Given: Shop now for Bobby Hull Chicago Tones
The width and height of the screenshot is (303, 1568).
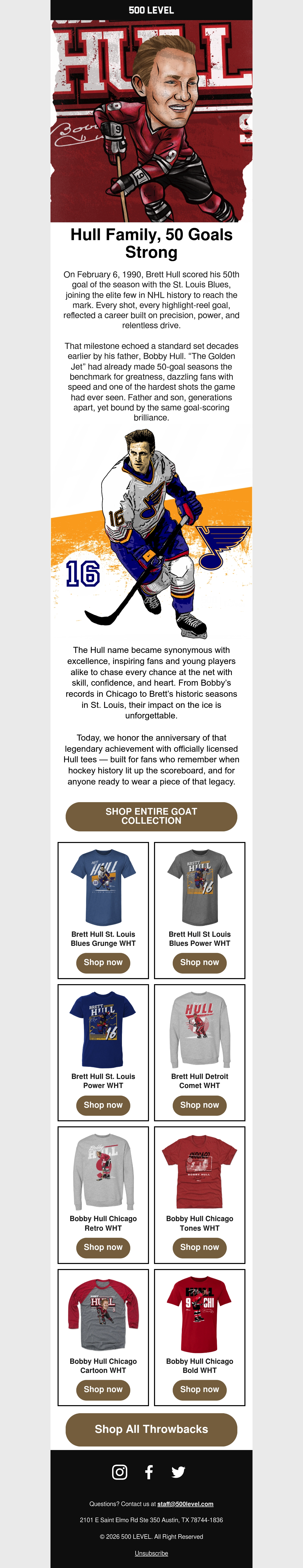Looking at the screenshot, I should 199,1247.
